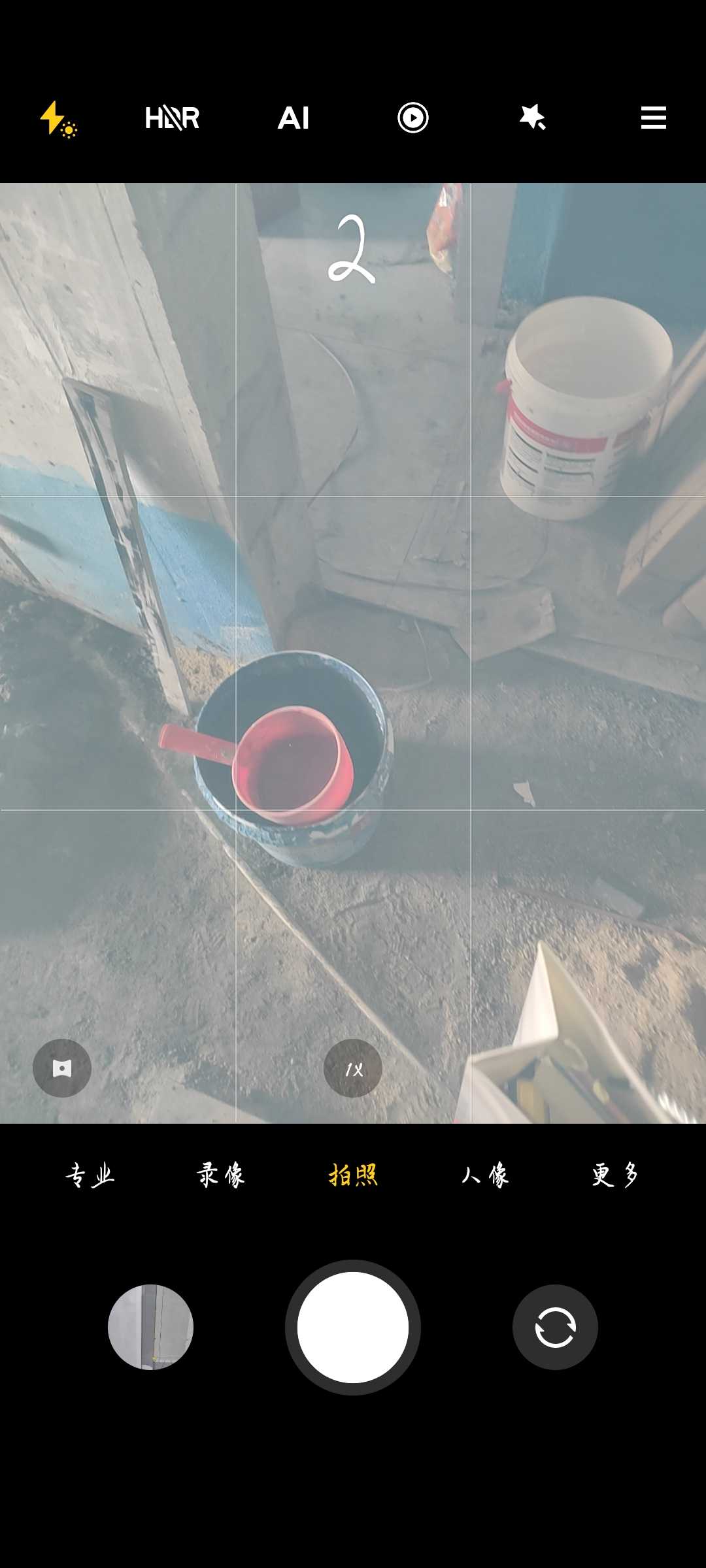Tap the live photo circle icon

[413, 118]
